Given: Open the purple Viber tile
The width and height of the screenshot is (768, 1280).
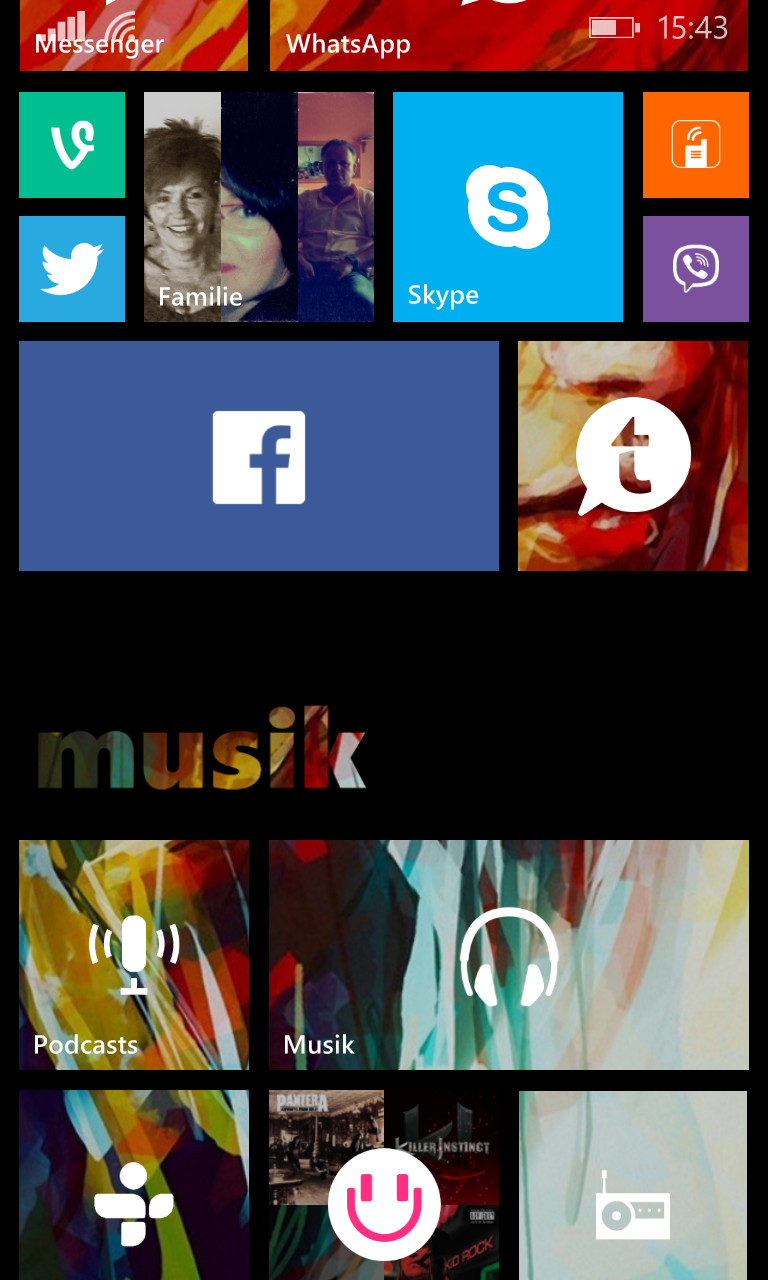Looking at the screenshot, I should [696, 269].
